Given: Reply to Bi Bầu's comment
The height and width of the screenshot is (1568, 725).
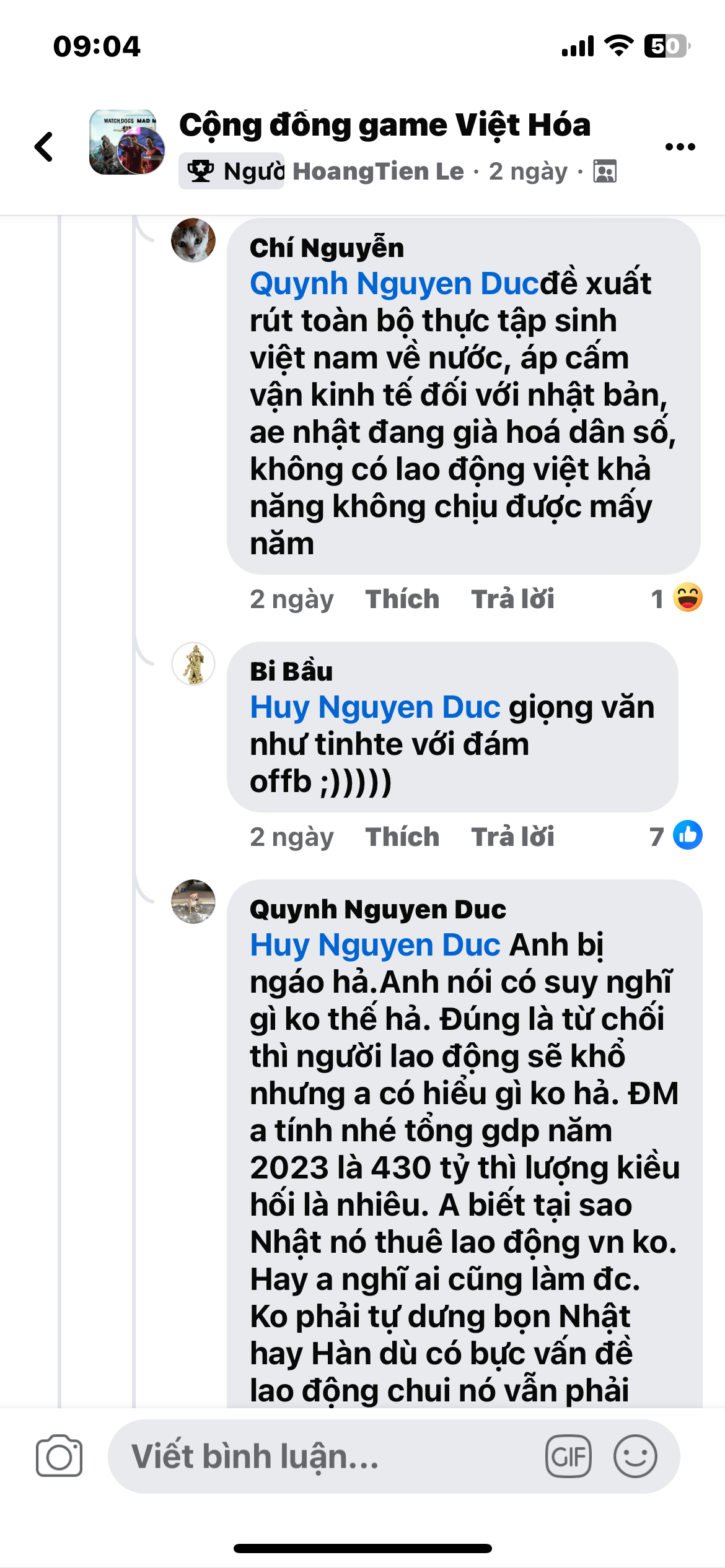Looking at the screenshot, I should coord(512,837).
